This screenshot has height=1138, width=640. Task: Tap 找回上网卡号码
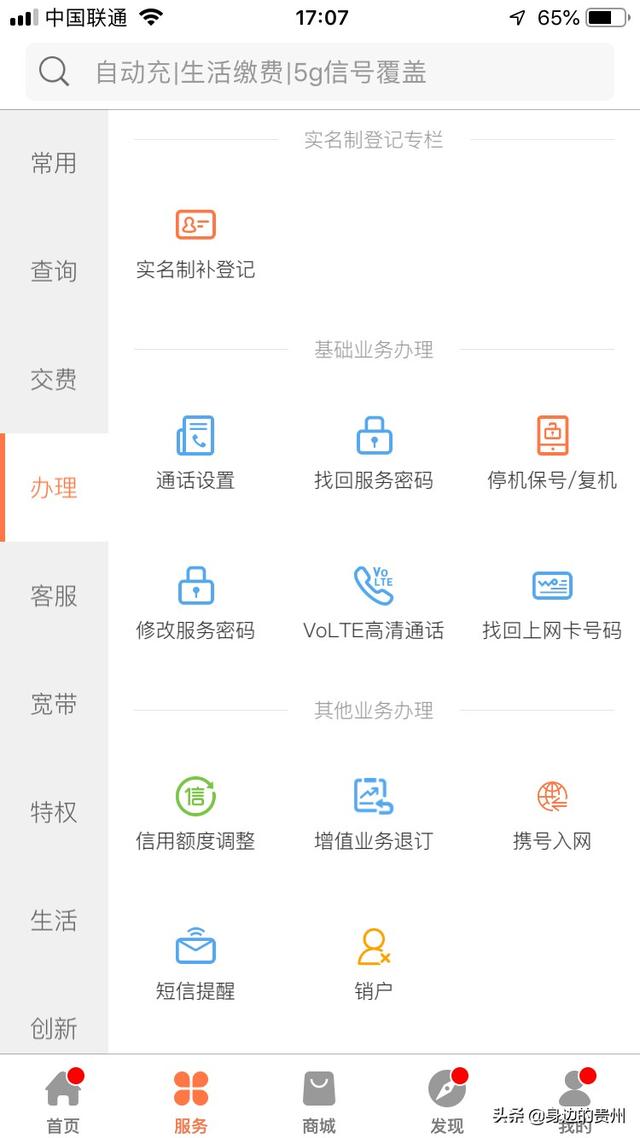coord(552,603)
